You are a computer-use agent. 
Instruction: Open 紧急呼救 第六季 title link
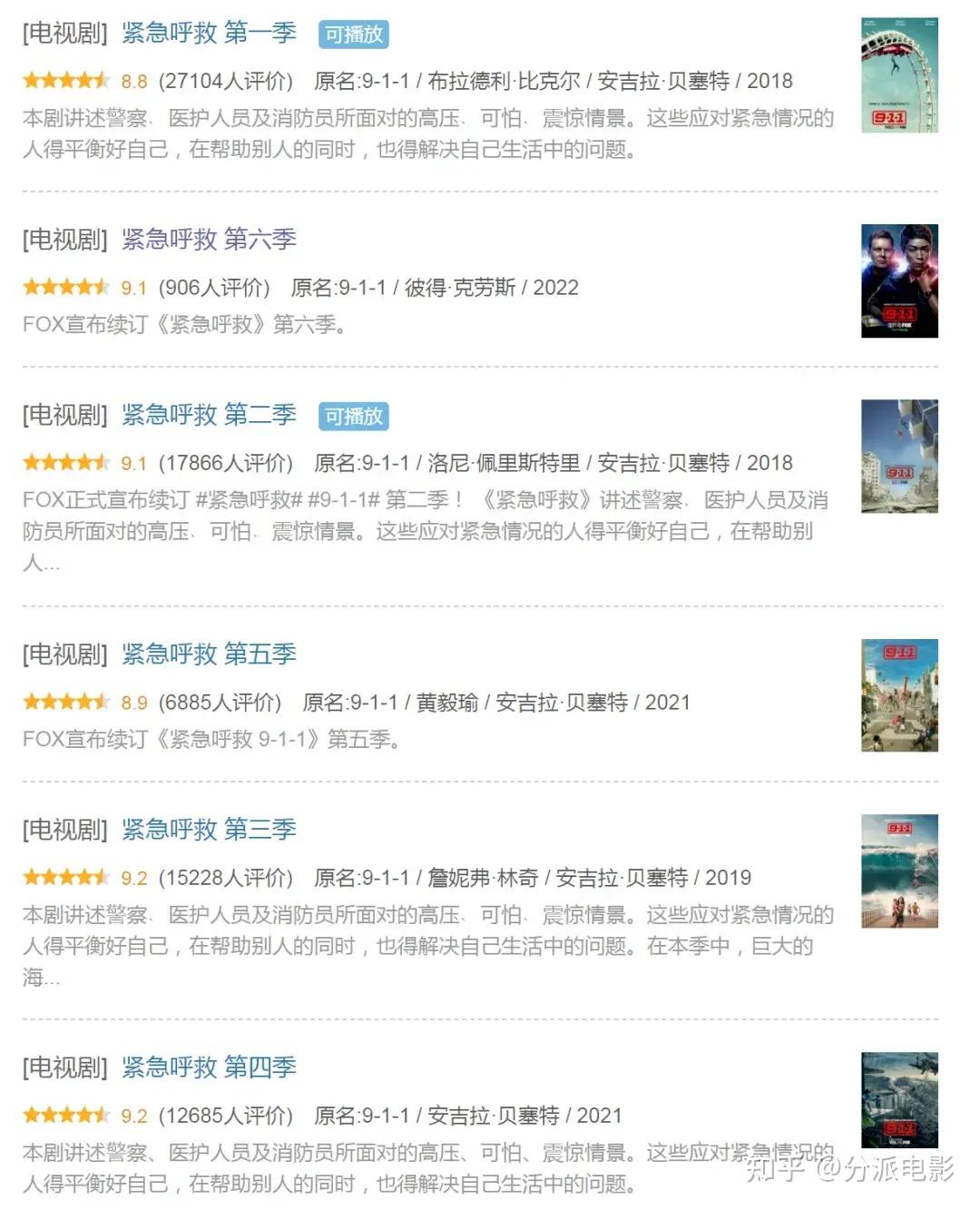[x=209, y=240]
